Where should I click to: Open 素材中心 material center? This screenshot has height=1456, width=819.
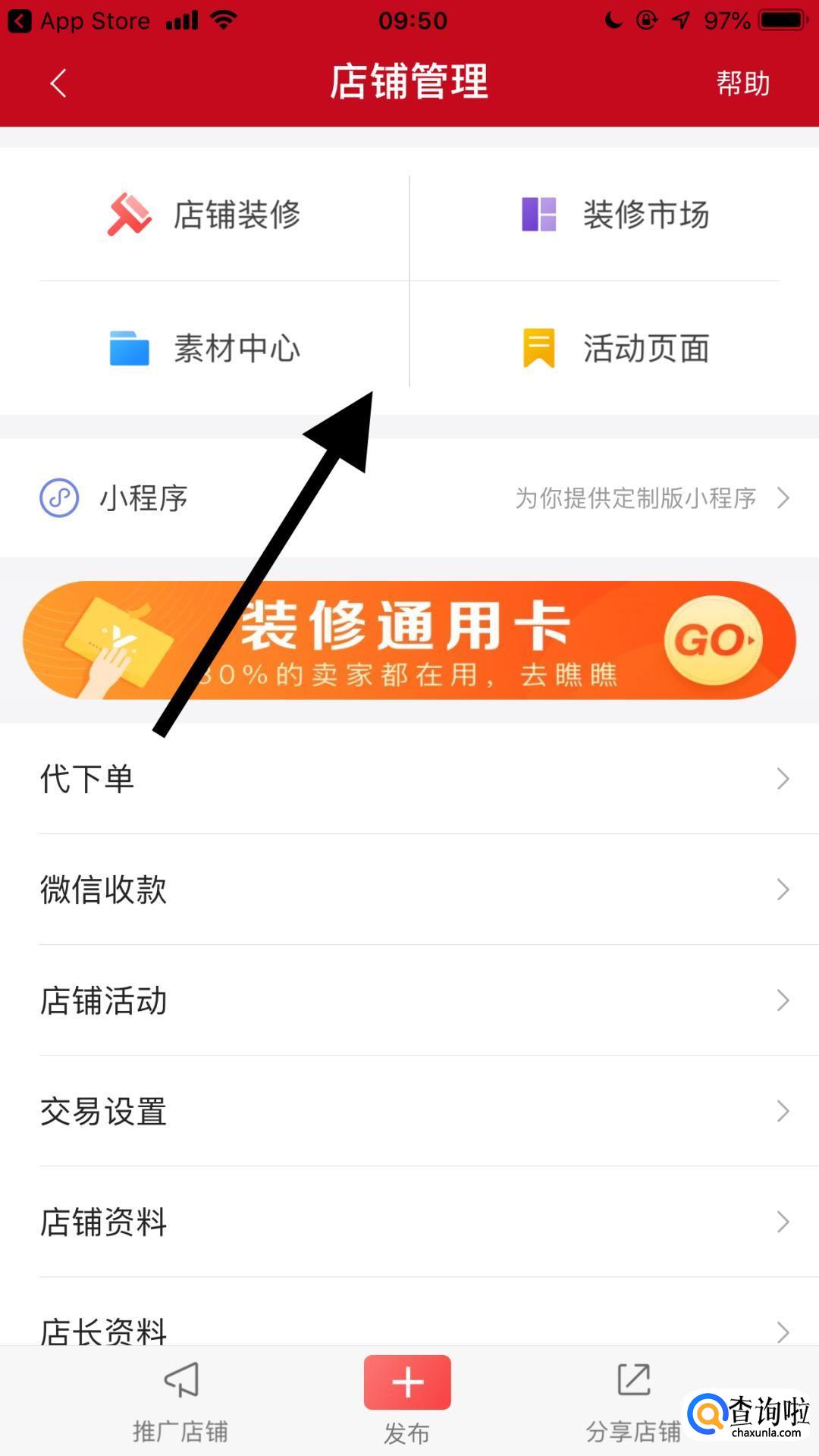[205, 349]
